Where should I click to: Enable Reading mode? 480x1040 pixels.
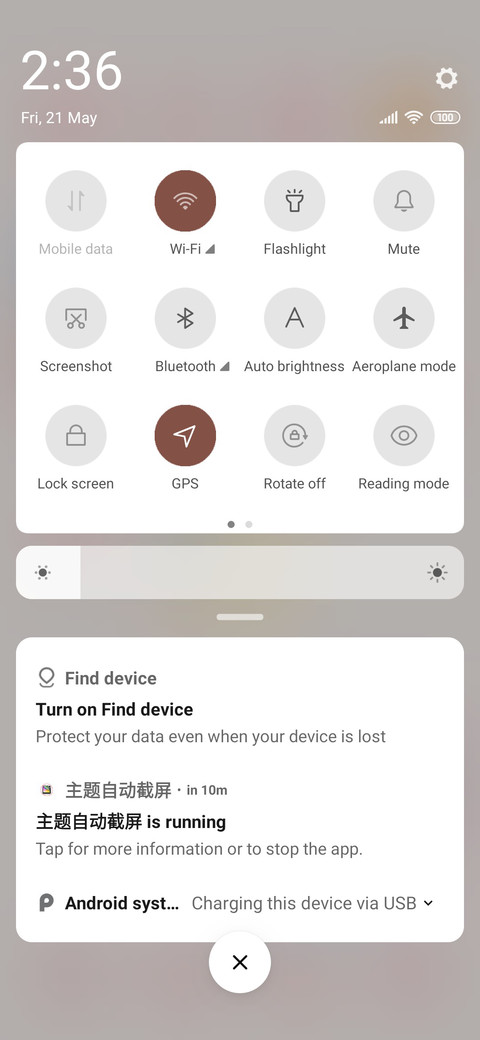404,436
